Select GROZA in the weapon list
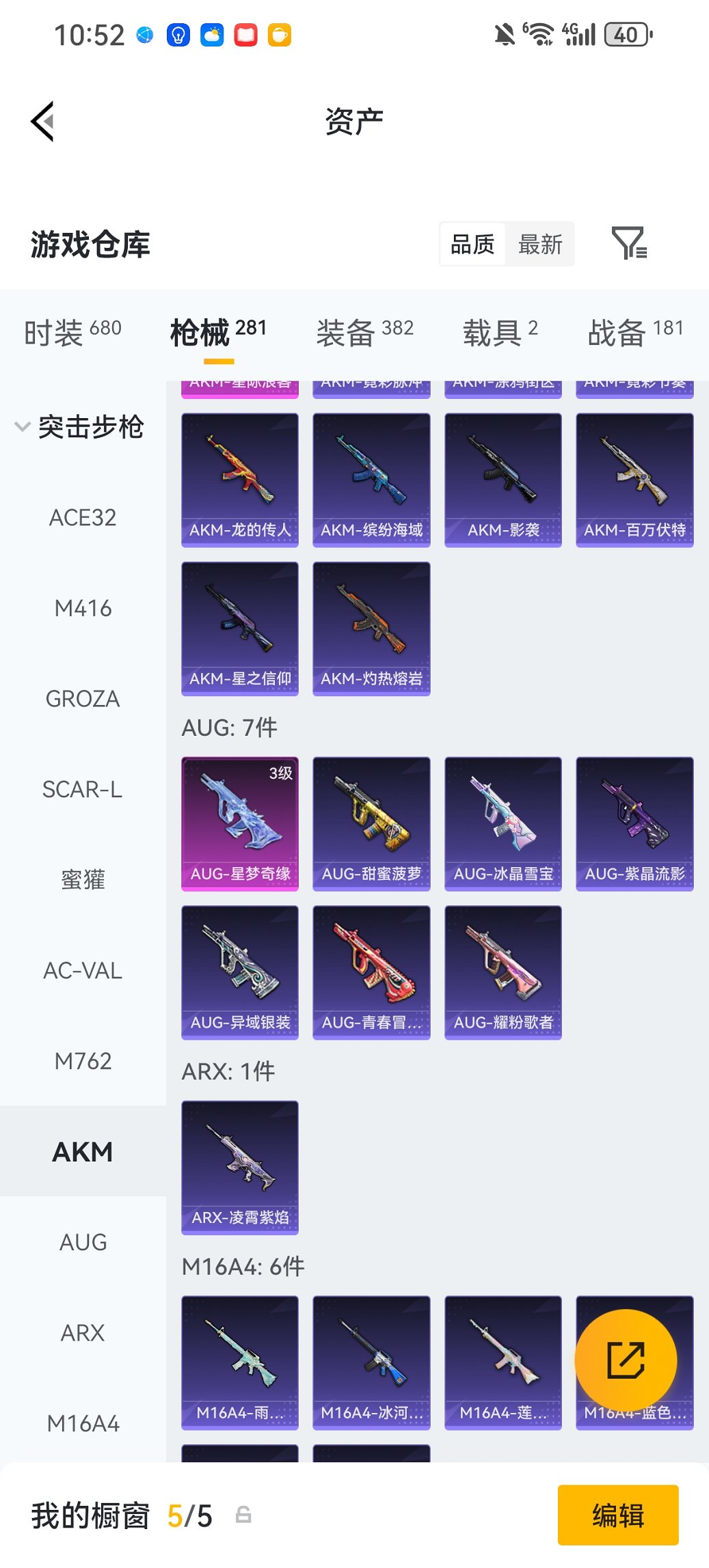 pyautogui.click(x=83, y=699)
